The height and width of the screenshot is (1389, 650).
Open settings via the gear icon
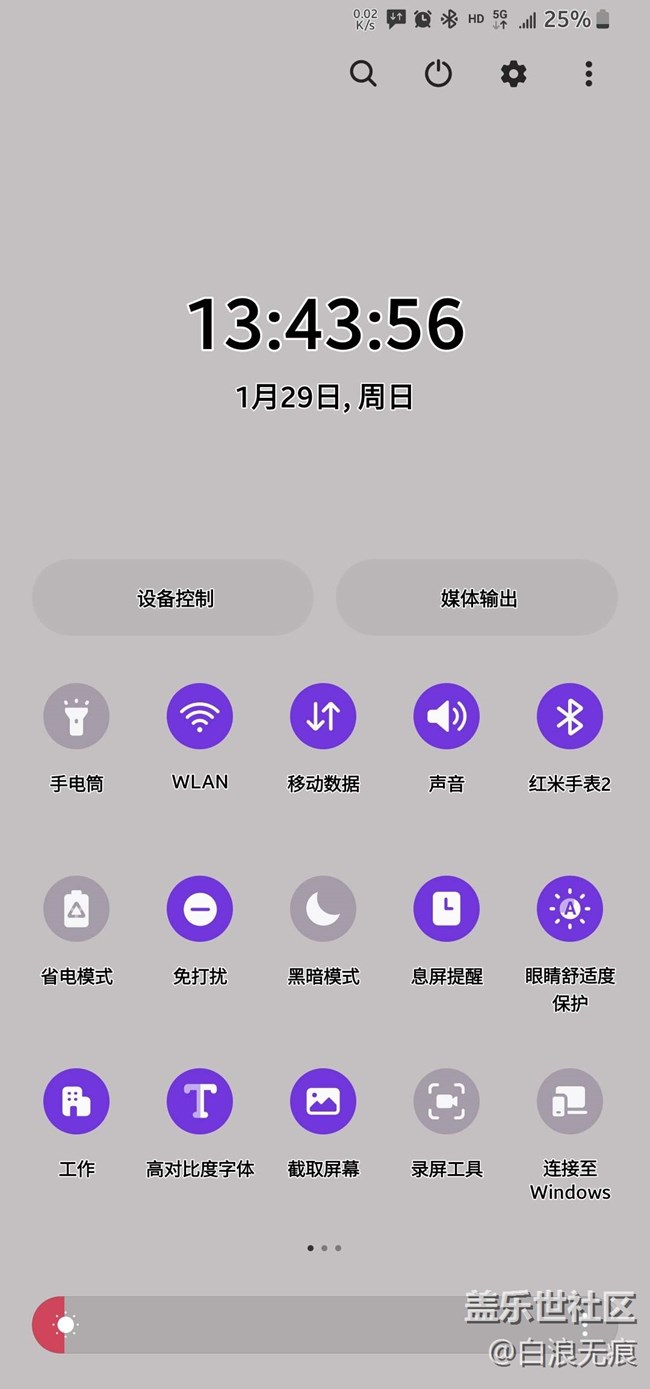click(x=513, y=74)
